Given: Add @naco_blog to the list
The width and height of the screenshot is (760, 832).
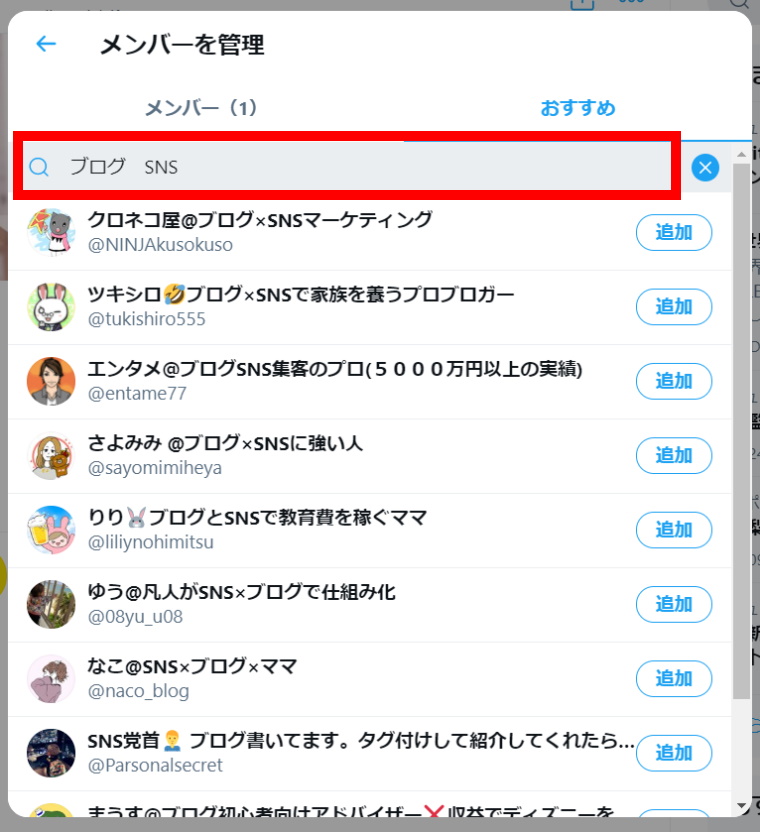Looking at the screenshot, I should [x=673, y=678].
